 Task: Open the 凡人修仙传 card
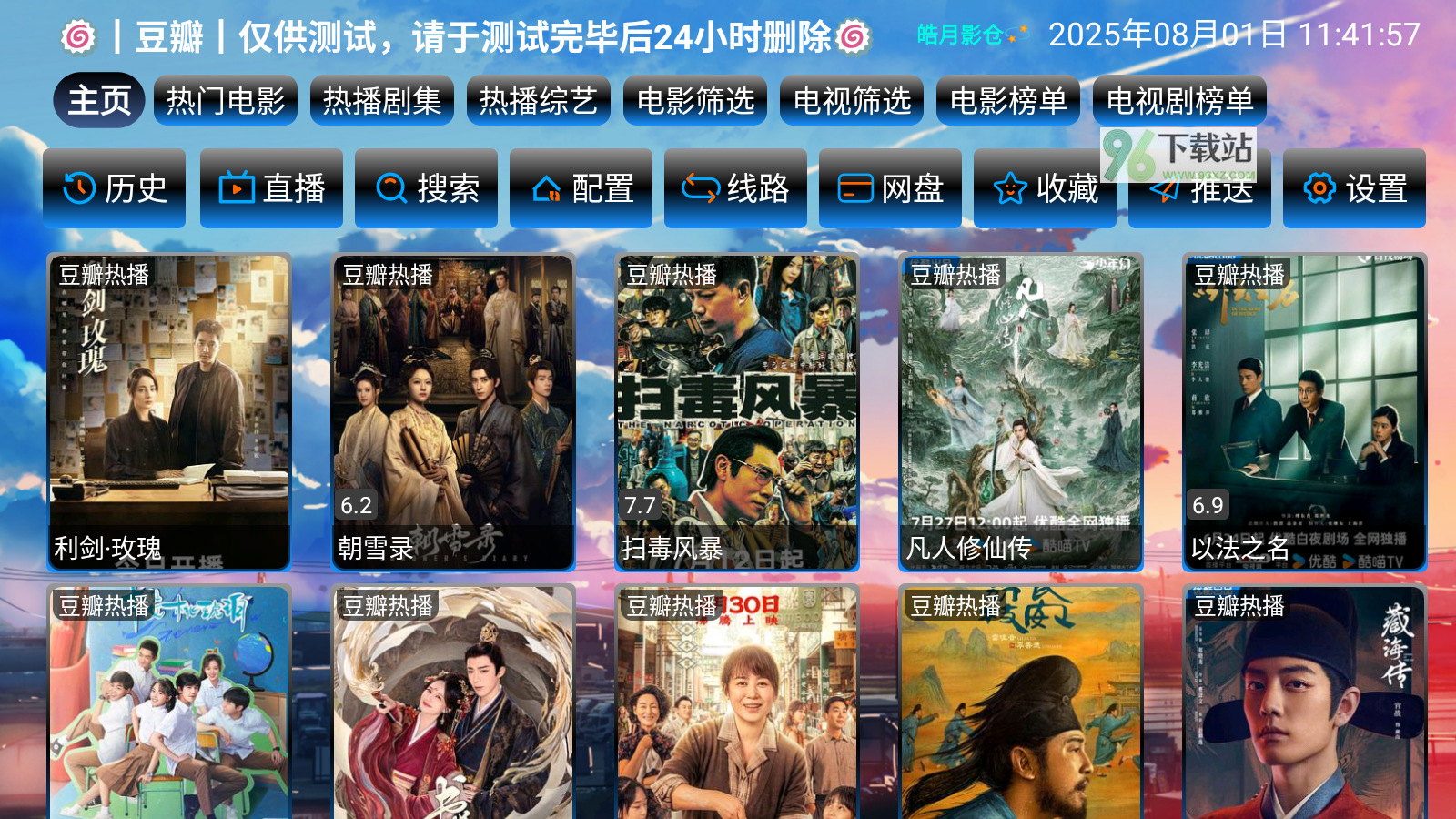click(x=1021, y=411)
